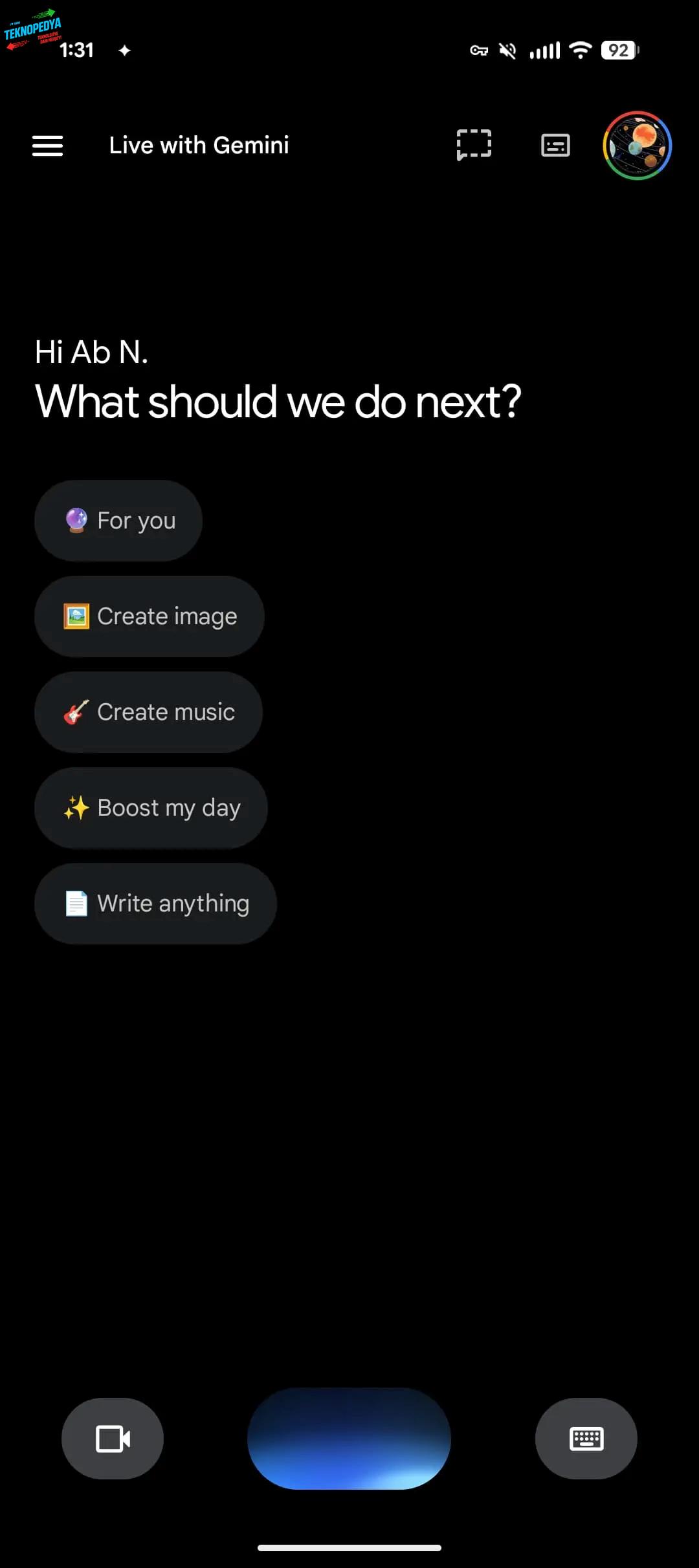Viewport: 699px width, 1568px height.
Task: Open the captions transcript icon
Action: (x=555, y=146)
